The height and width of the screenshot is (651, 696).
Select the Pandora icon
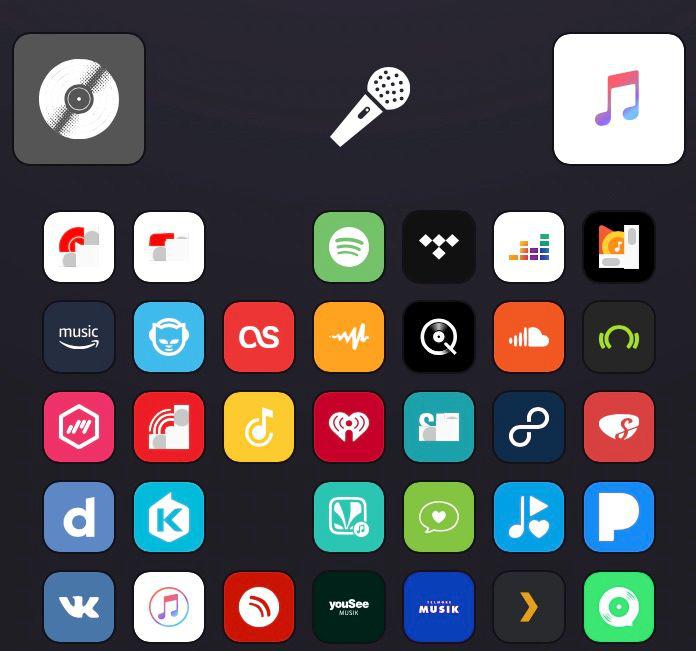[619, 517]
